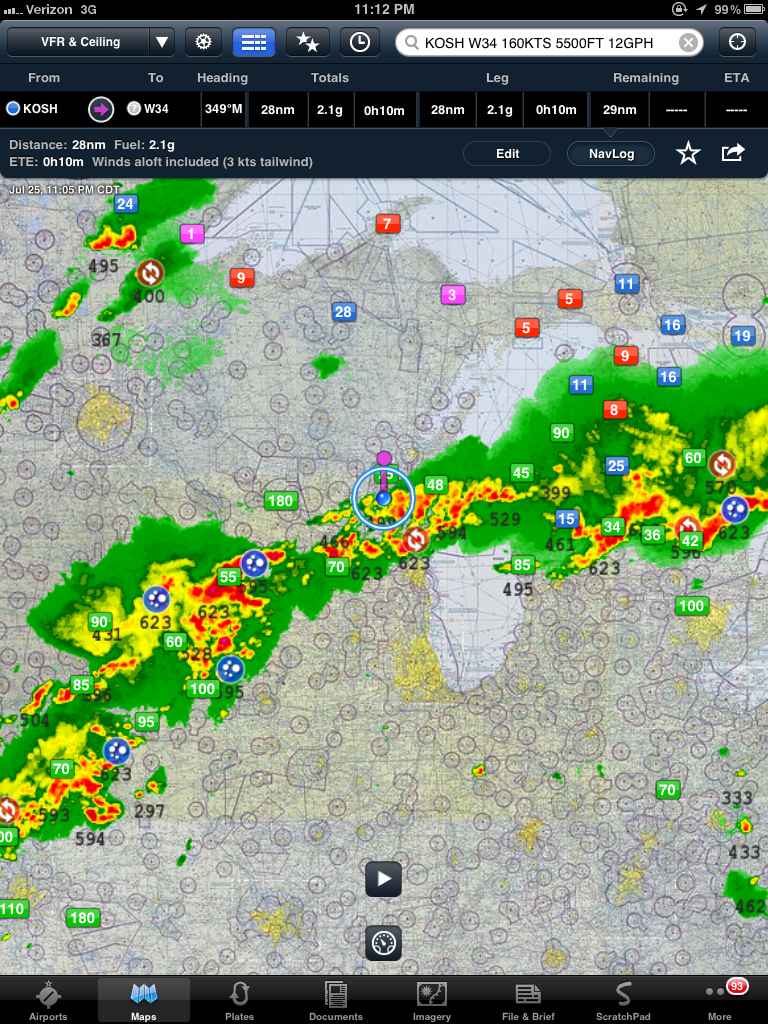Switch to the Airports tab
This screenshot has height=1024, width=768.
48,1000
